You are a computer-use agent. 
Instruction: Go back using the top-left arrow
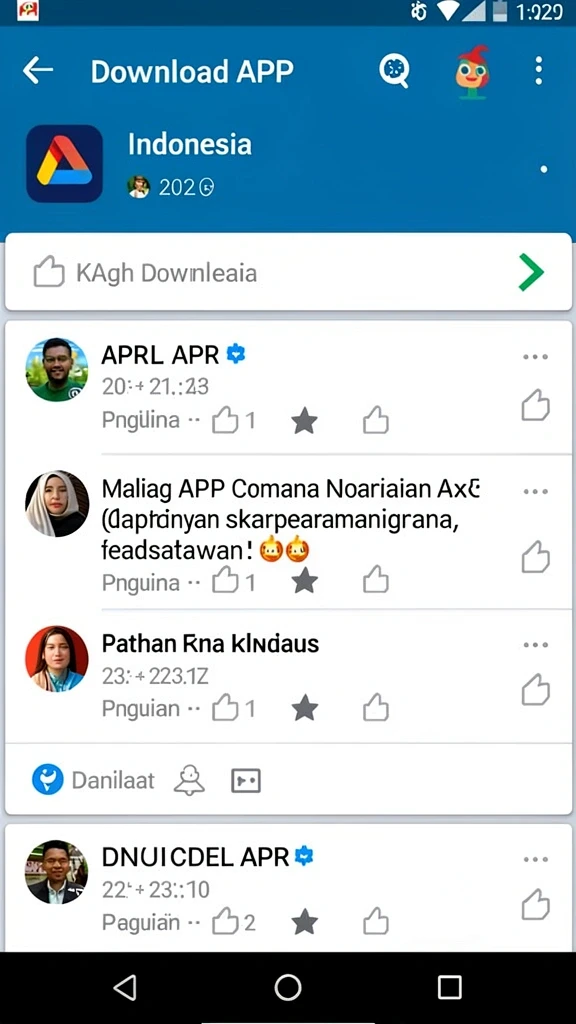coord(37,71)
